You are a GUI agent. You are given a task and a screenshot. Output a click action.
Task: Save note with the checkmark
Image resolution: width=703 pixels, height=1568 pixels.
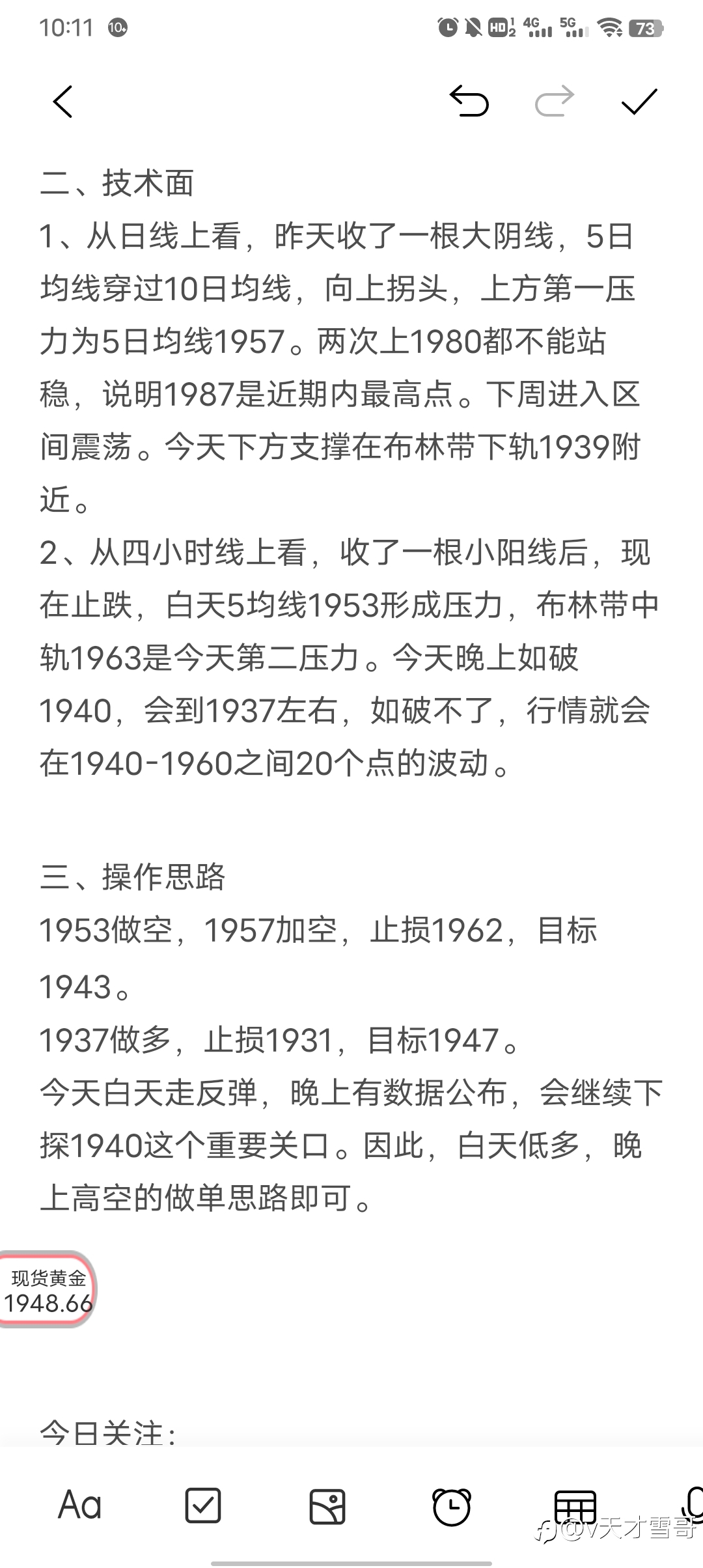pyautogui.click(x=639, y=102)
